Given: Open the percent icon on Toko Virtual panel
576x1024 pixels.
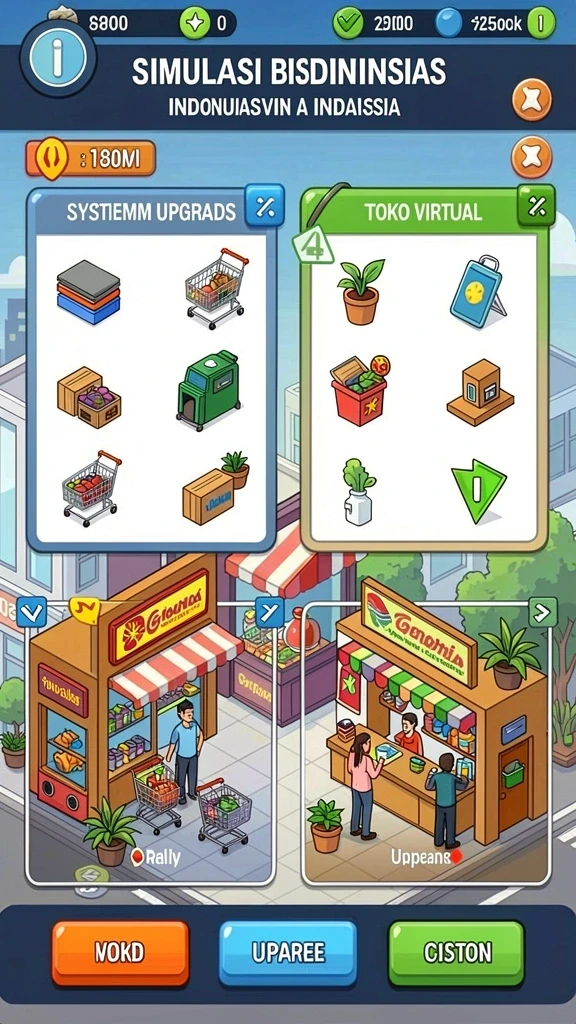Looking at the screenshot, I should 536,205.
